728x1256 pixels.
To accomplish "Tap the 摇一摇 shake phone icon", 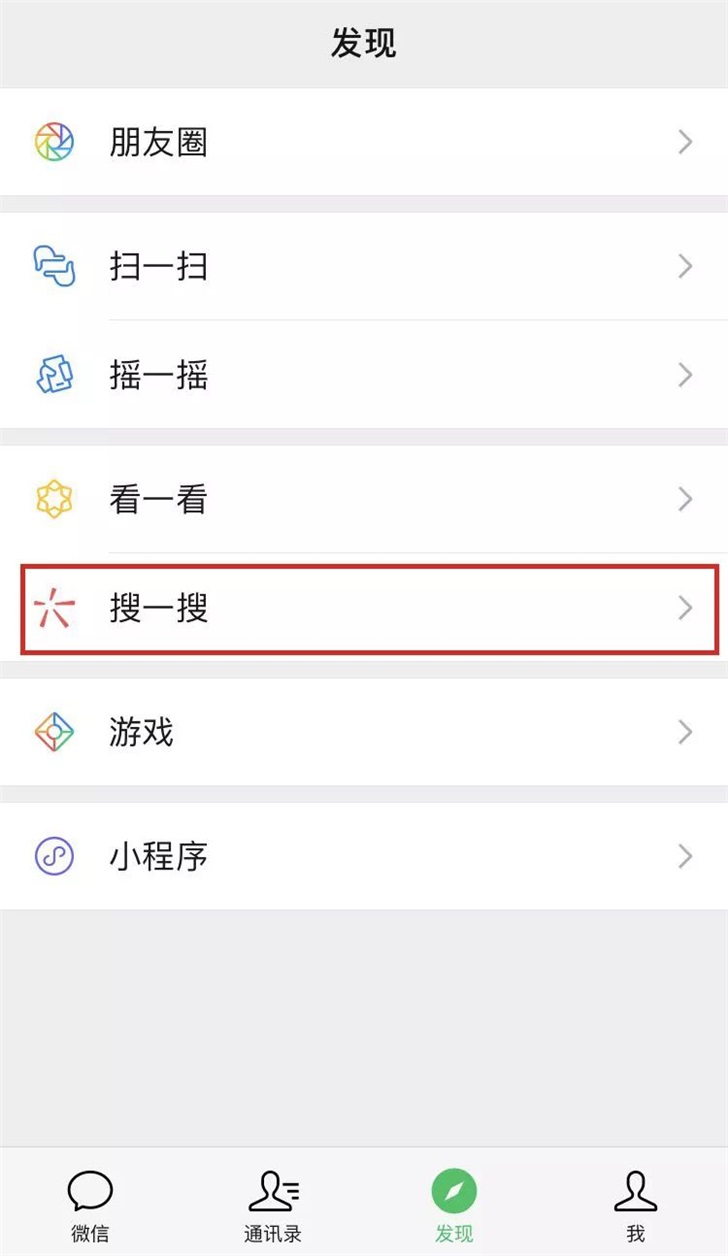I will [x=54, y=375].
